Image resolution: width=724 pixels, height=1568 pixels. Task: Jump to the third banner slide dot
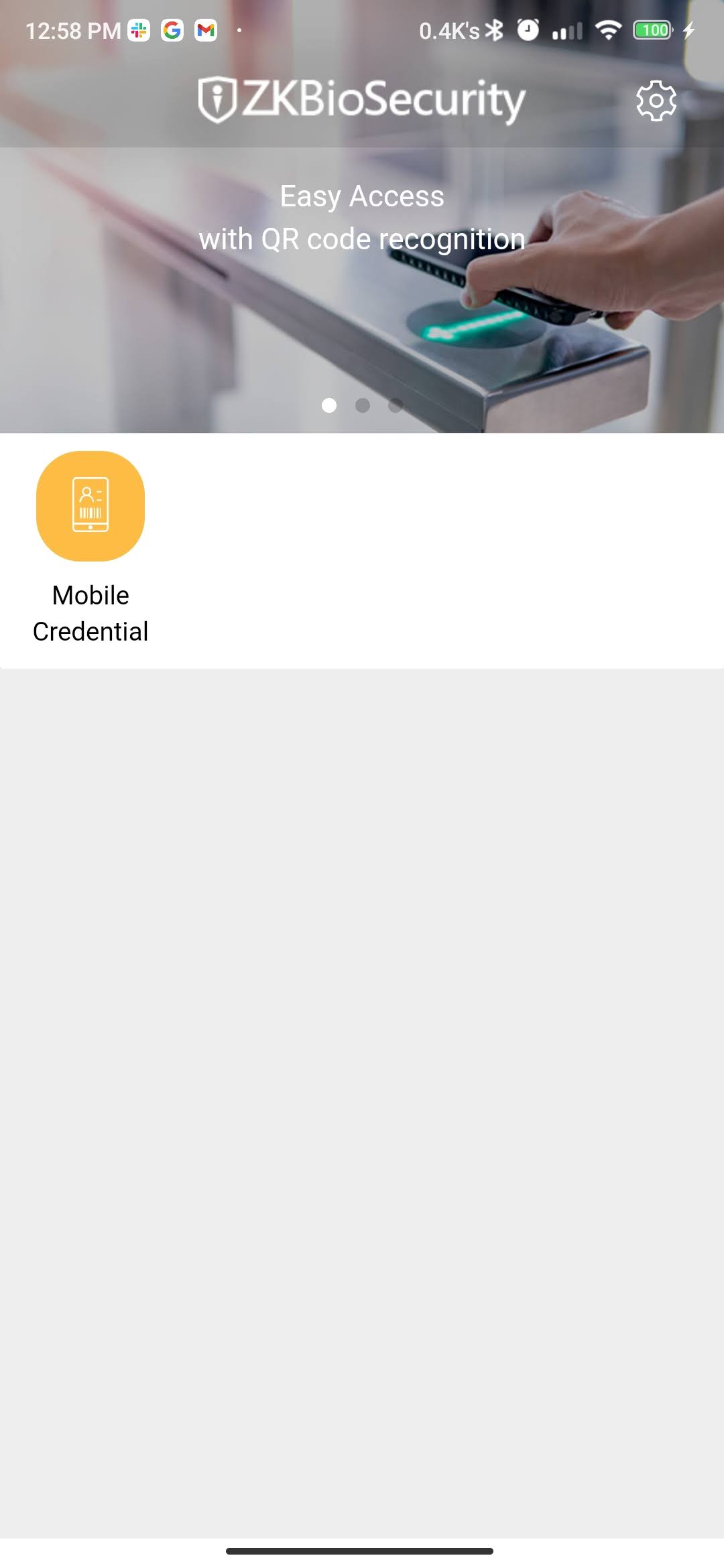pos(396,405)
